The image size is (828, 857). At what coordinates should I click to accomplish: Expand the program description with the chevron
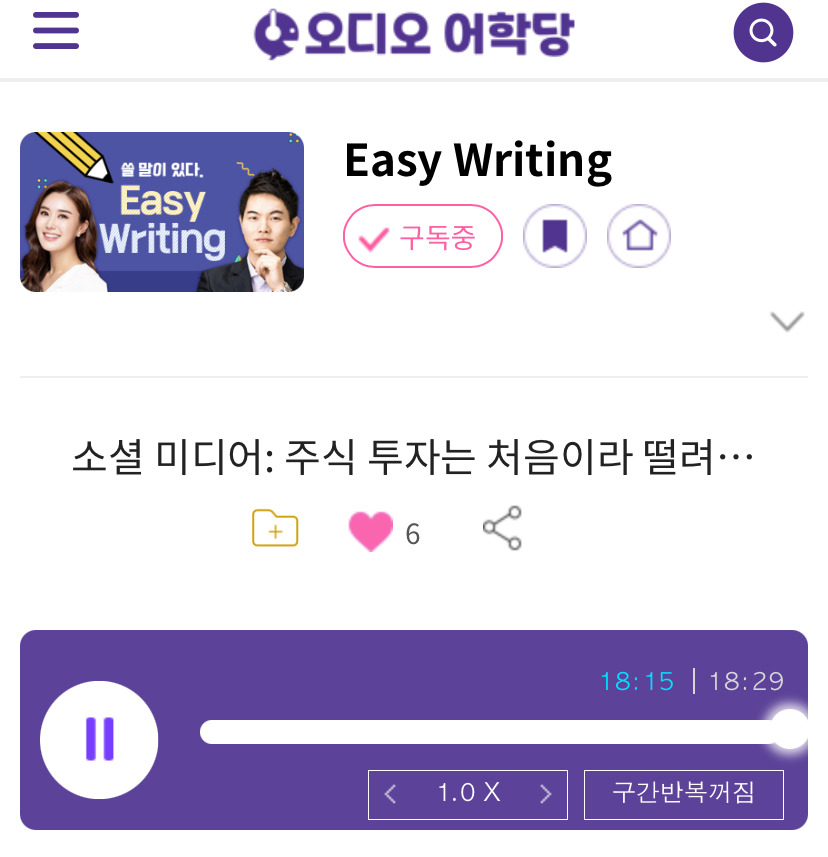point(787,320)
